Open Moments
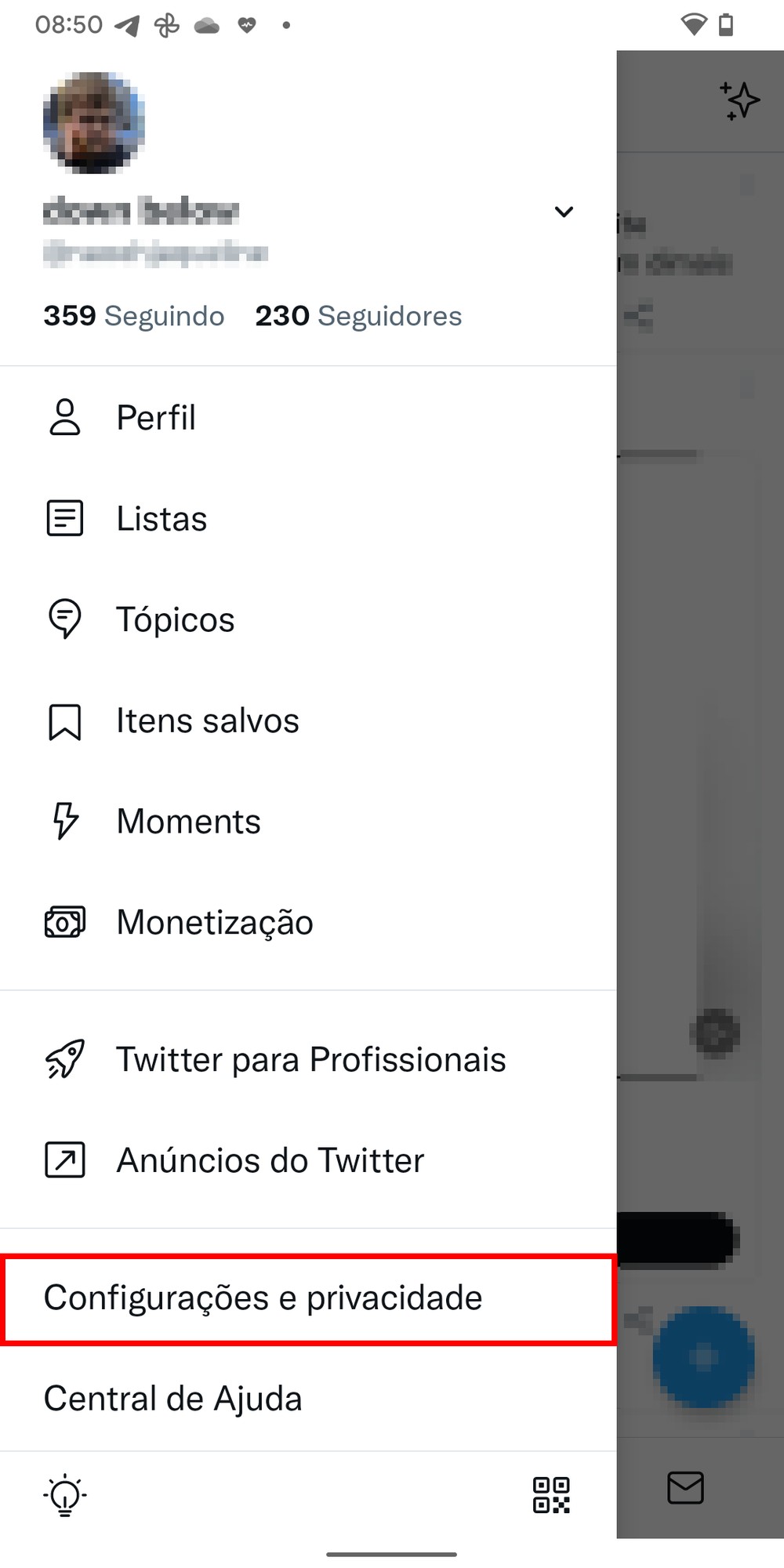Screen dimensions: 784x1568 188,822
